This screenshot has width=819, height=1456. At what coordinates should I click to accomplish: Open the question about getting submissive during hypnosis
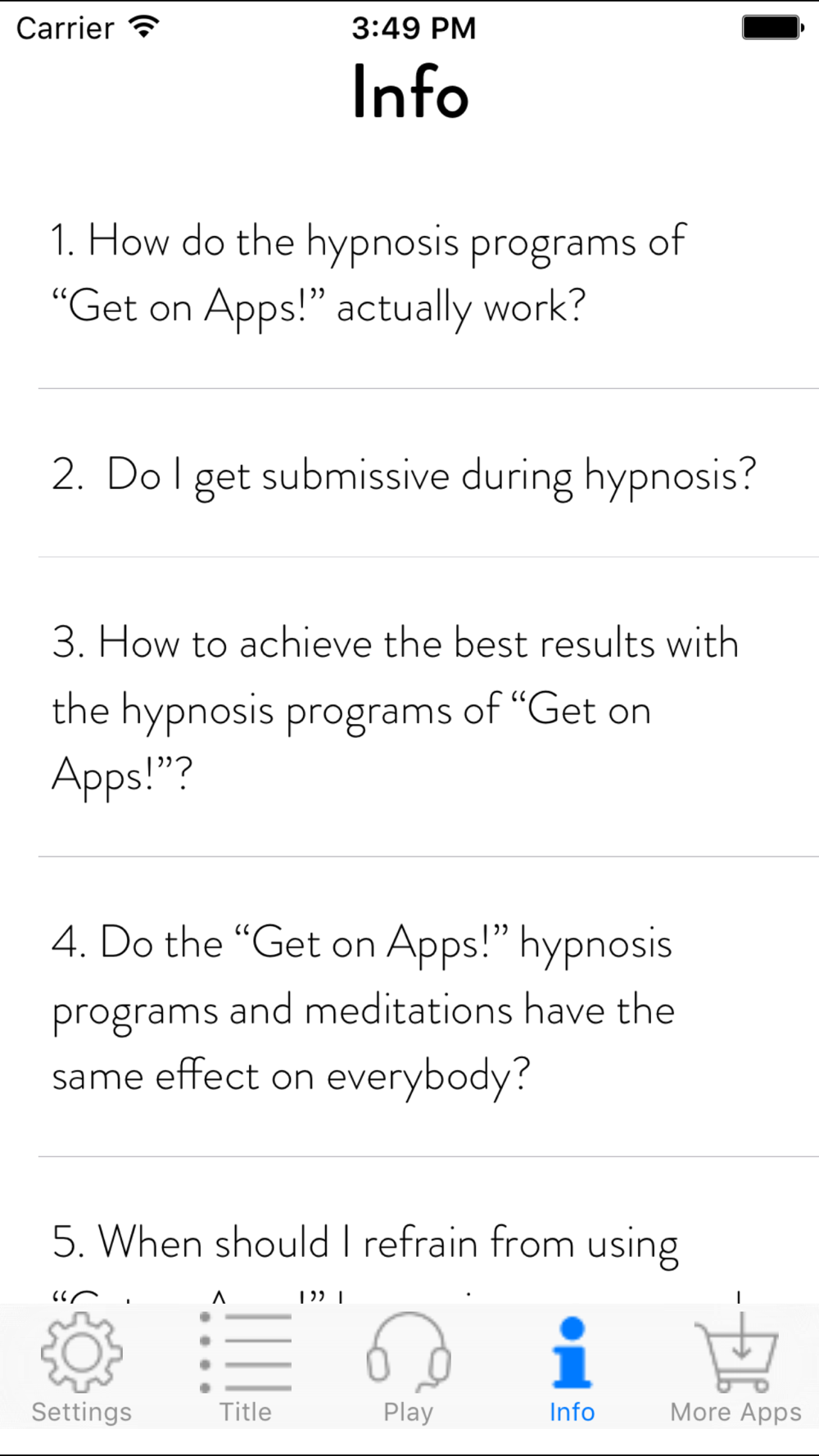[x=403, y=475]
